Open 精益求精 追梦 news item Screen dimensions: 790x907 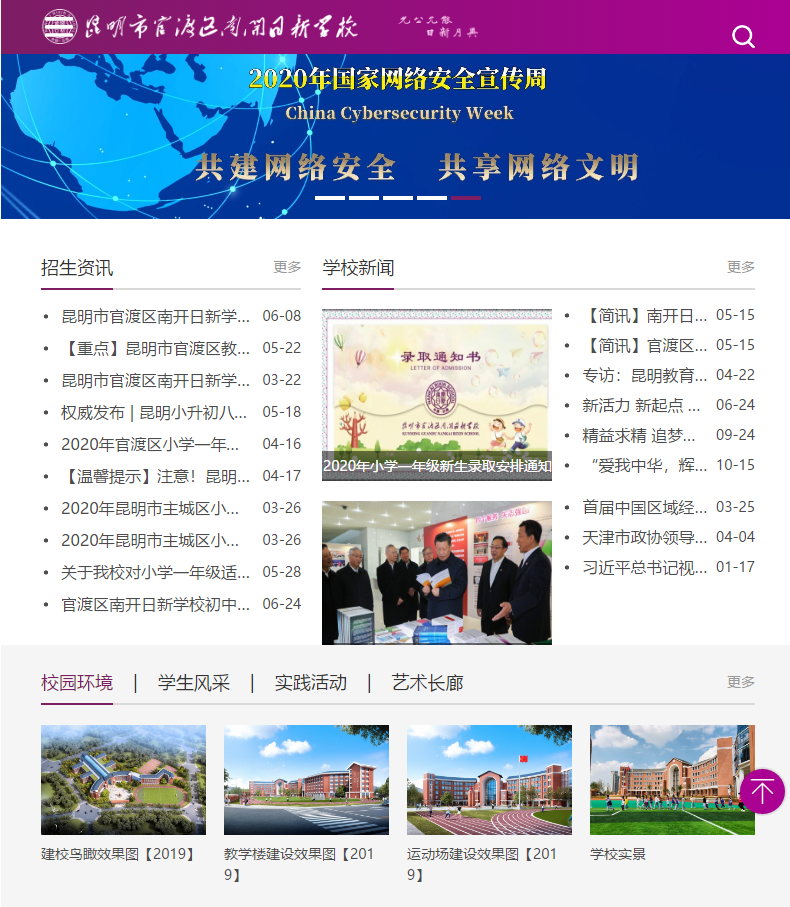tap(644, 435)
